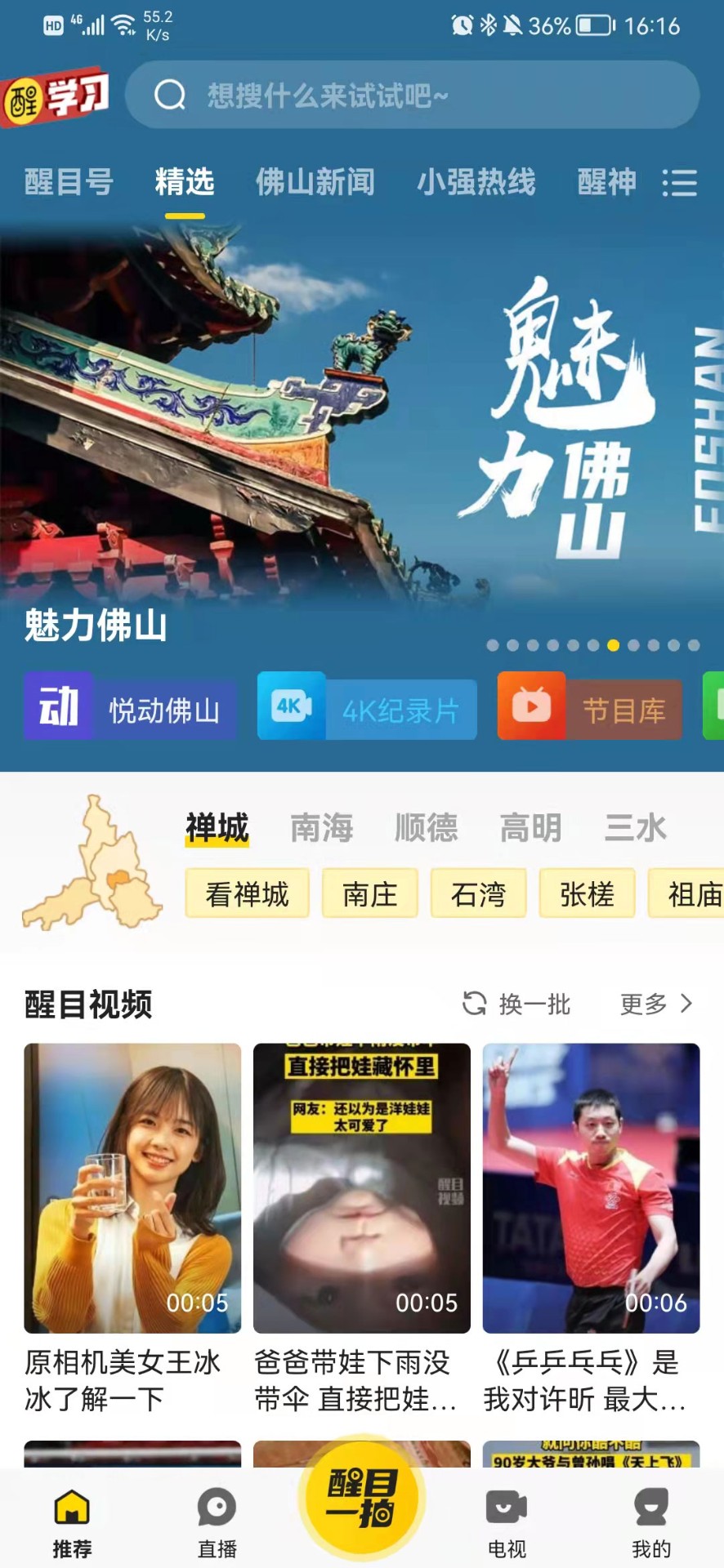Select the 顺德 region option

tap(427, 827)
